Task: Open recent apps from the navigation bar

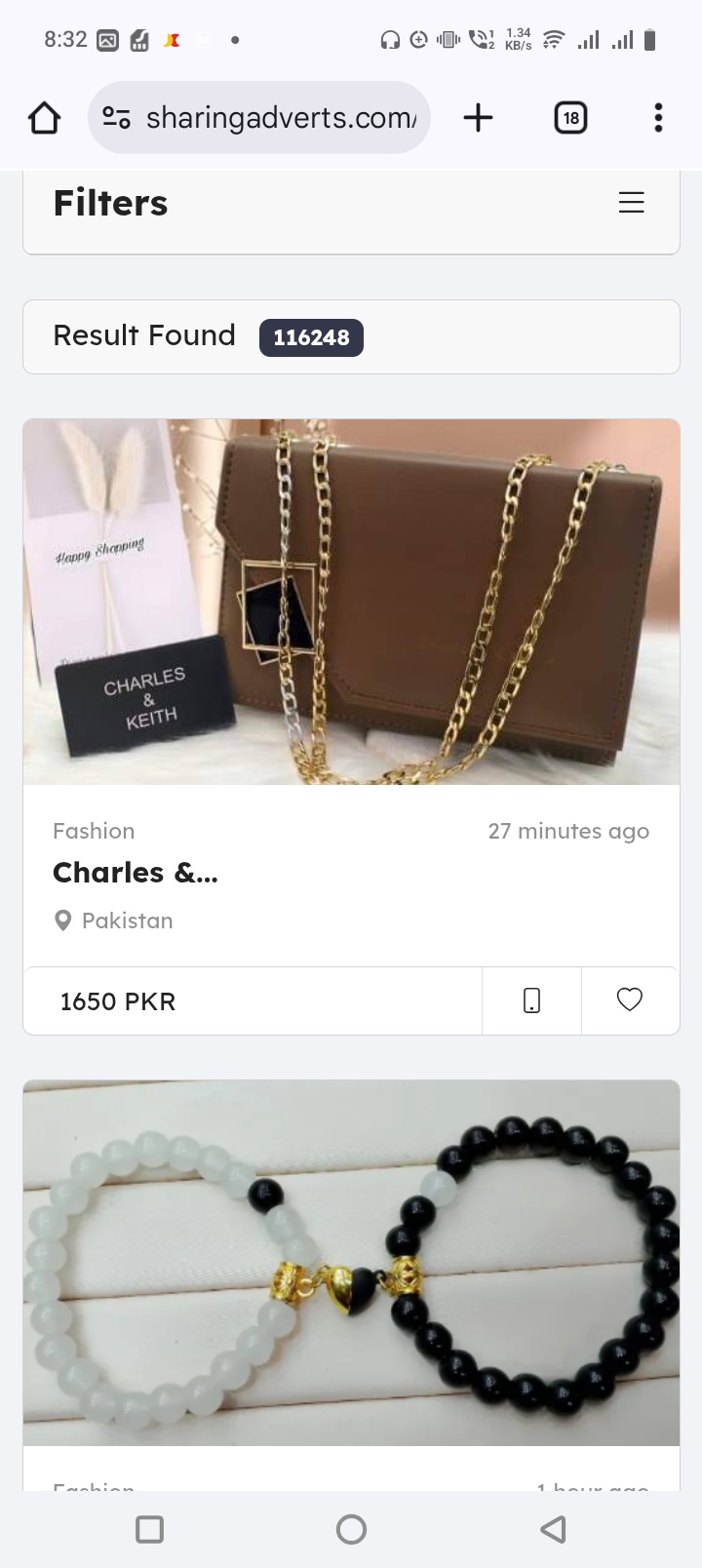Action: click(x=149, y=1529)
